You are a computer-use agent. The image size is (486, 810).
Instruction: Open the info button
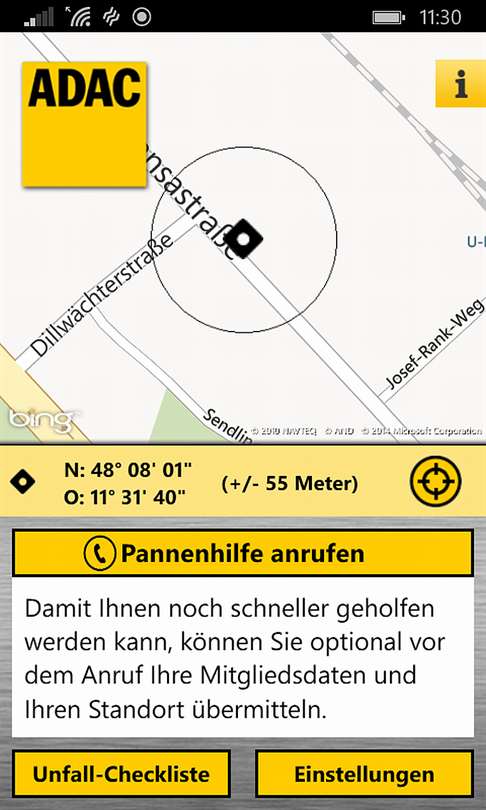461,84
